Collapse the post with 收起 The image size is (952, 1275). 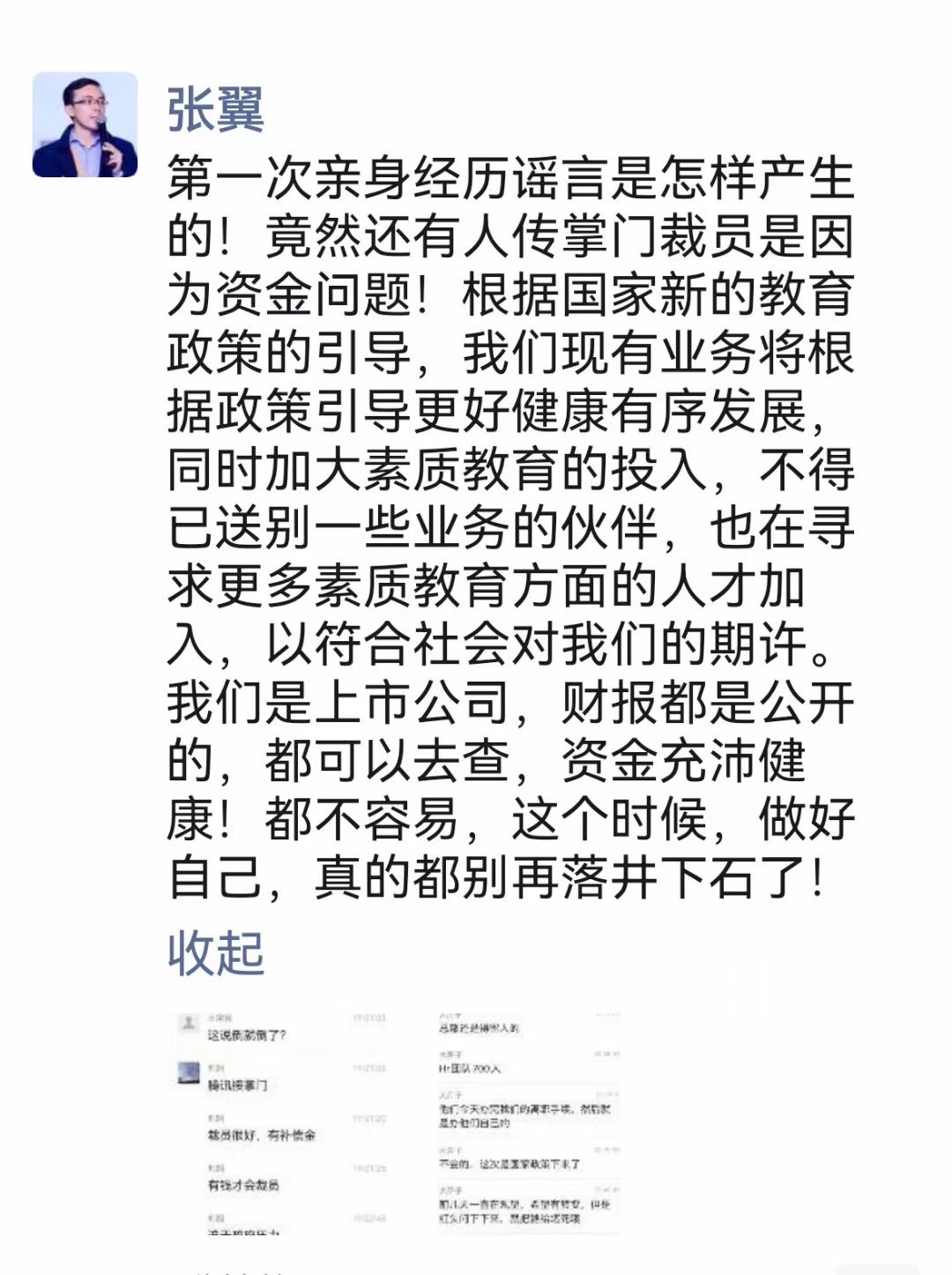[x=215, y=953]
